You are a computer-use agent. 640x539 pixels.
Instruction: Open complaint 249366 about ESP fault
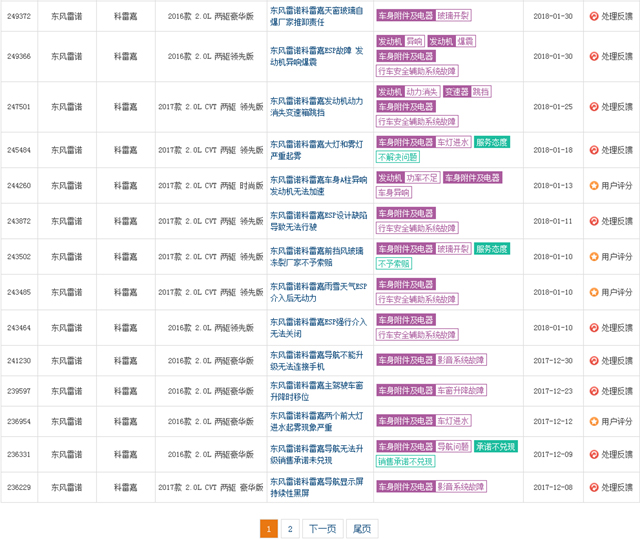pos(317,56)
